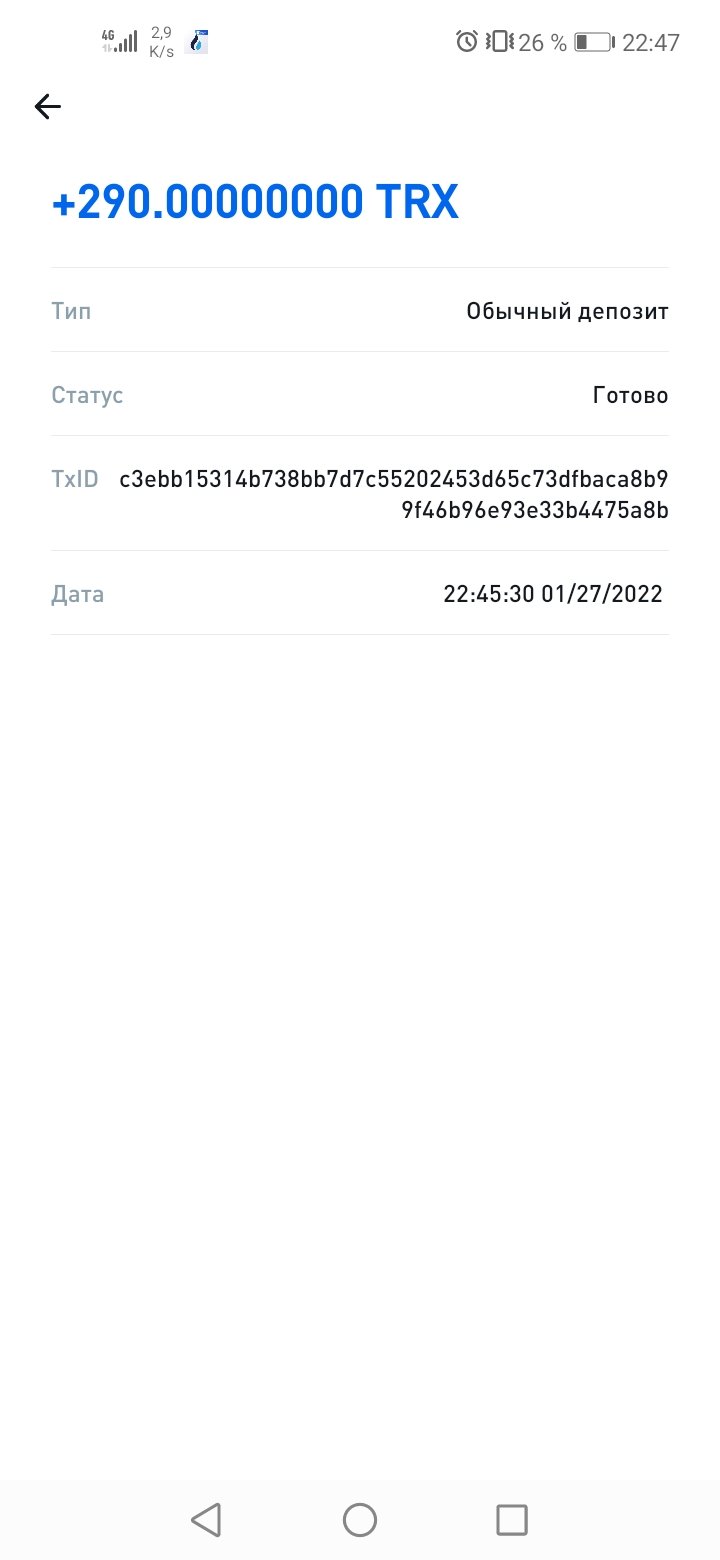Go to home via the circle button

click(x=360, y=1519)
